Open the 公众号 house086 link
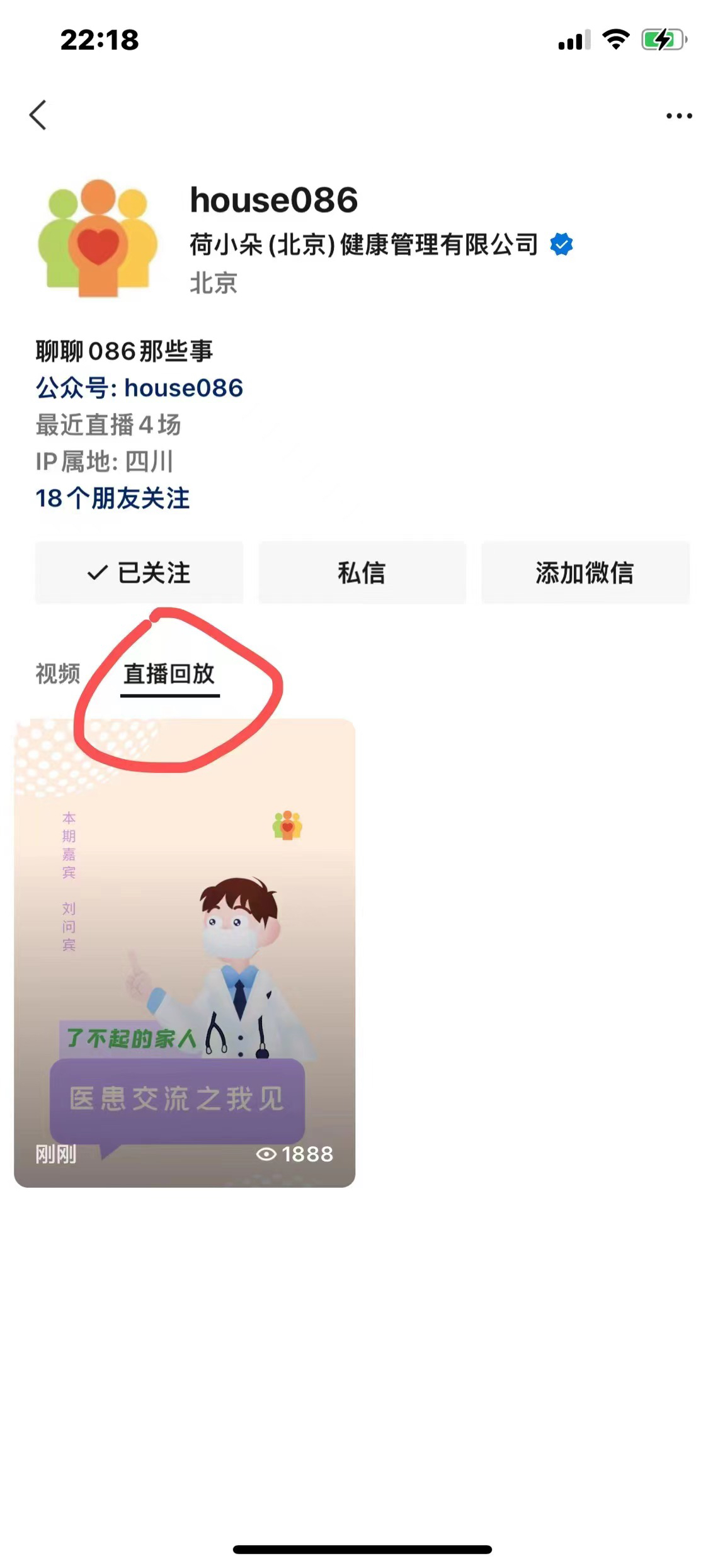Screen dimensions: 725x1568 pos(139,388)
